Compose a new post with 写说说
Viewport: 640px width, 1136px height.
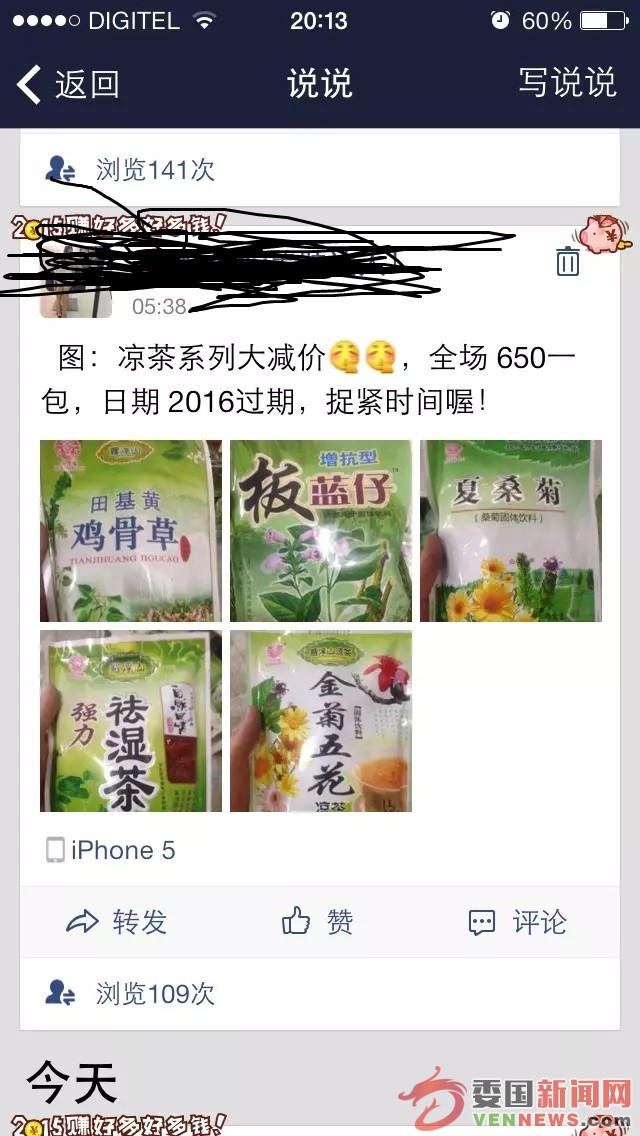click(567, 83)
